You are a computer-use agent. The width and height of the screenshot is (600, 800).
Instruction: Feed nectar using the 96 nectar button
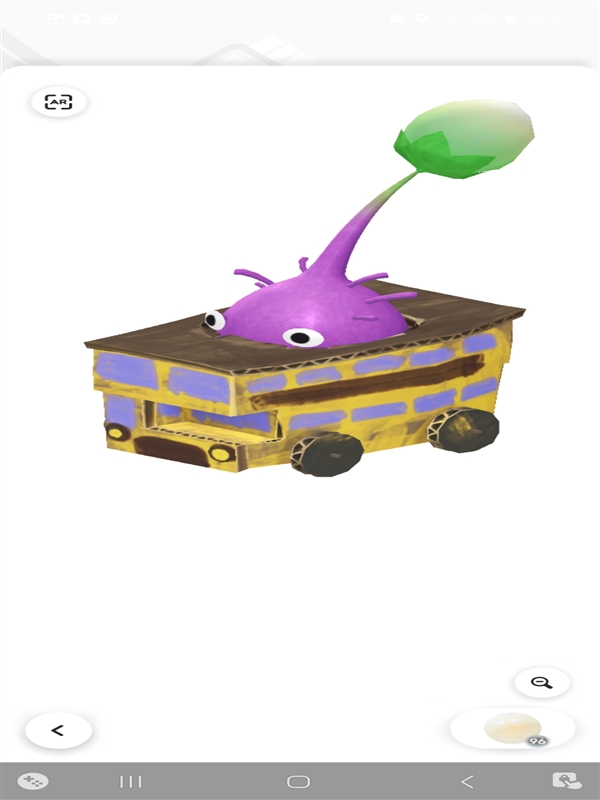click(513, 729)
